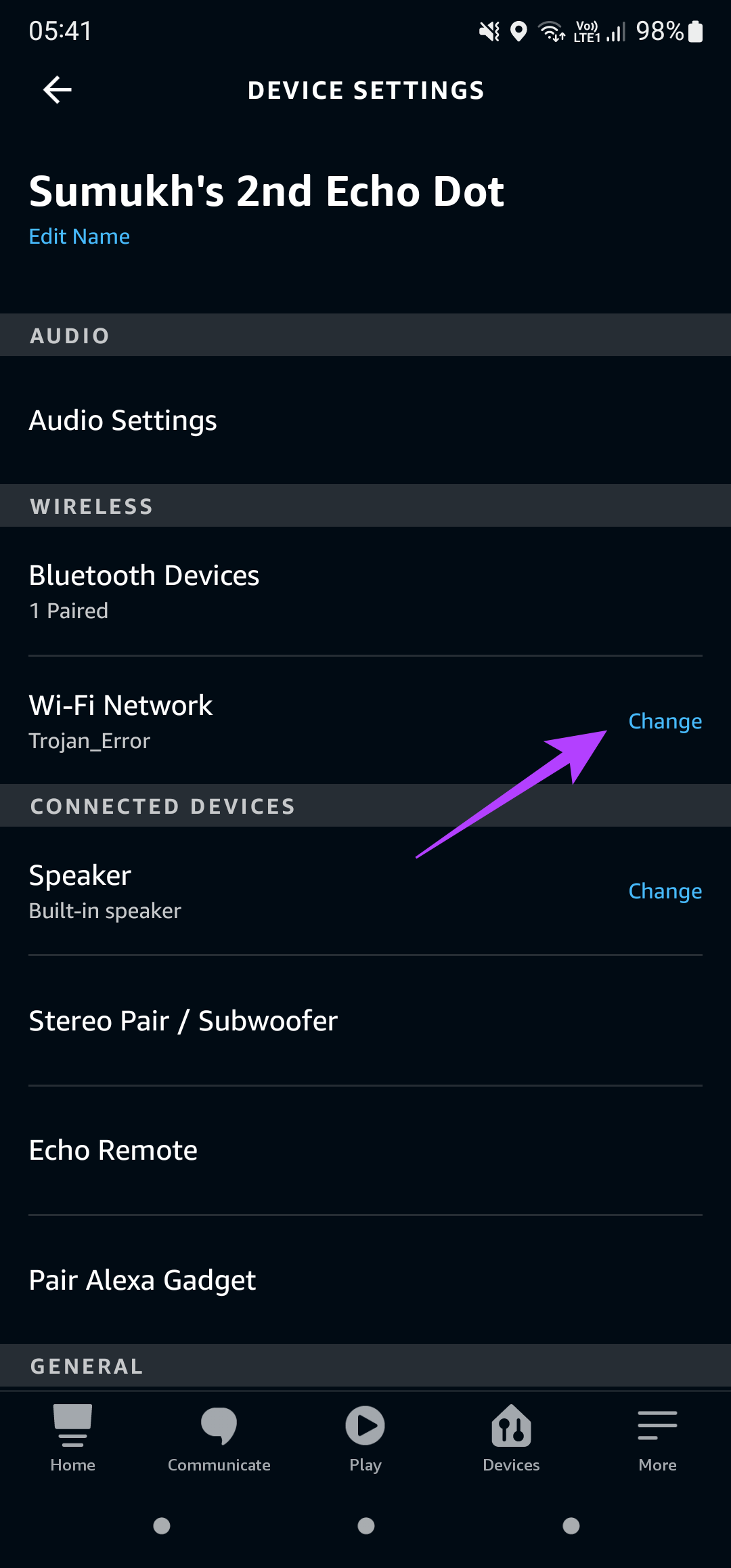The image size is (731, 1568).
Task: Change the Speaker output
Action: tap(665, 892)
